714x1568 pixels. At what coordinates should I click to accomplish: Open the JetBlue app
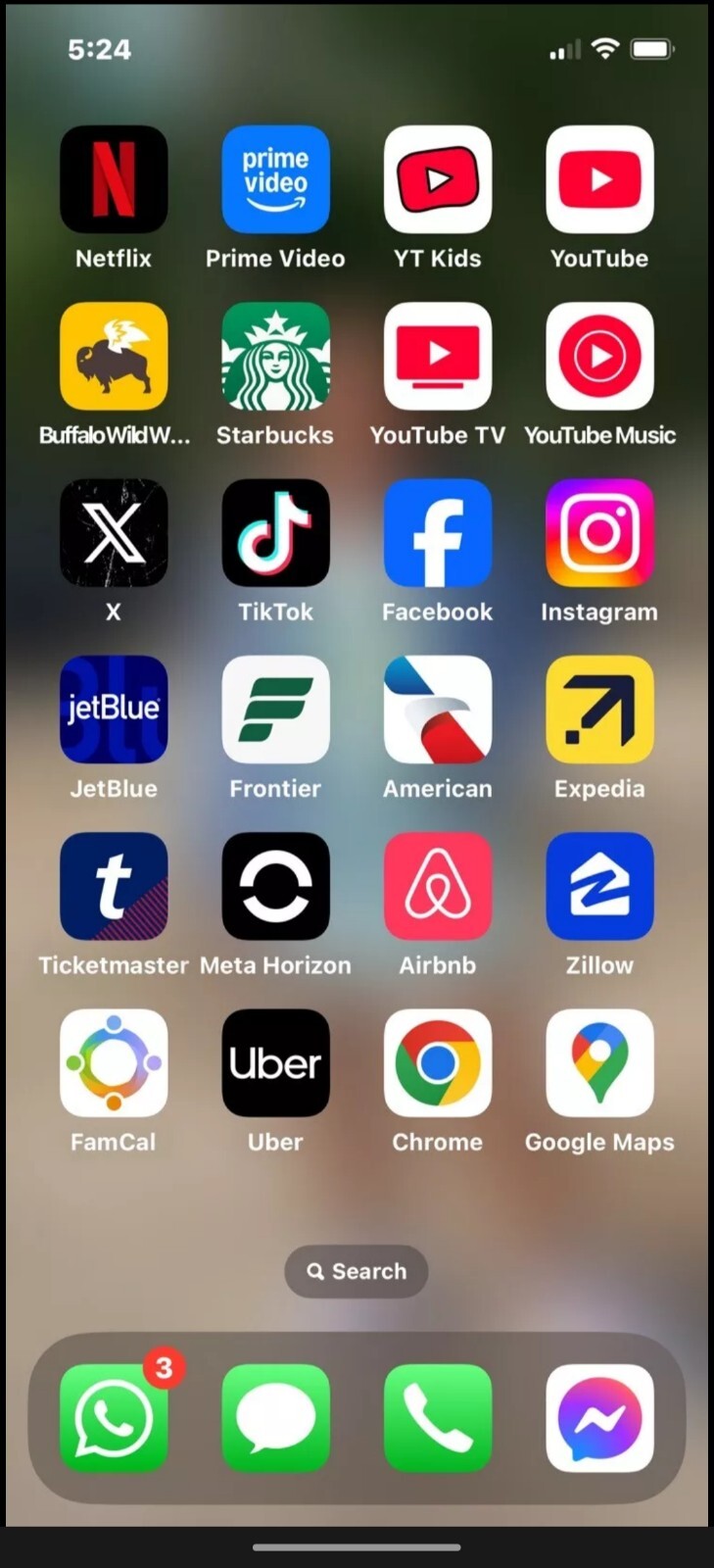tap(114, 710)
